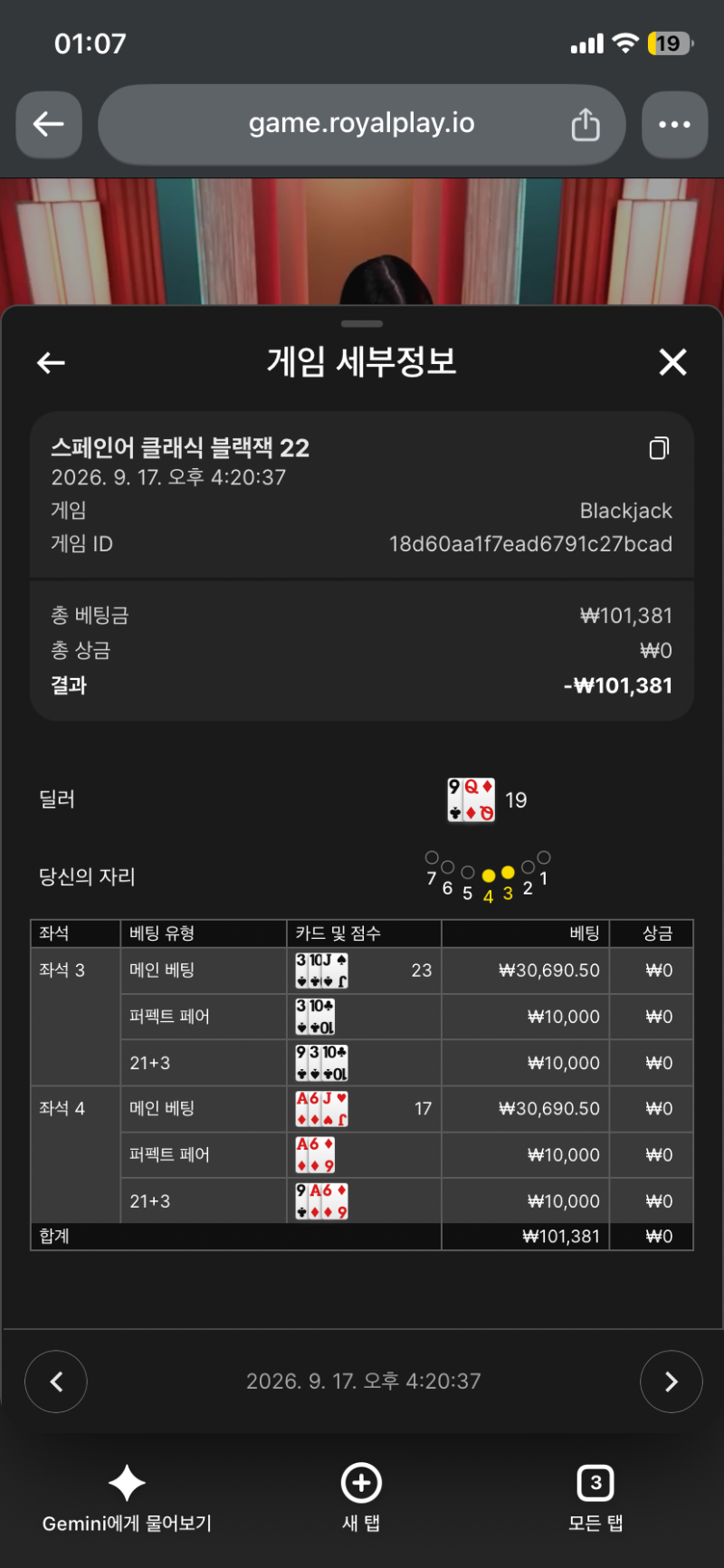Image resolution: width=724 pixels, height=1568 pixels.
Task: Tap the game.royalplay.io address bar
Action: [362, 124]
